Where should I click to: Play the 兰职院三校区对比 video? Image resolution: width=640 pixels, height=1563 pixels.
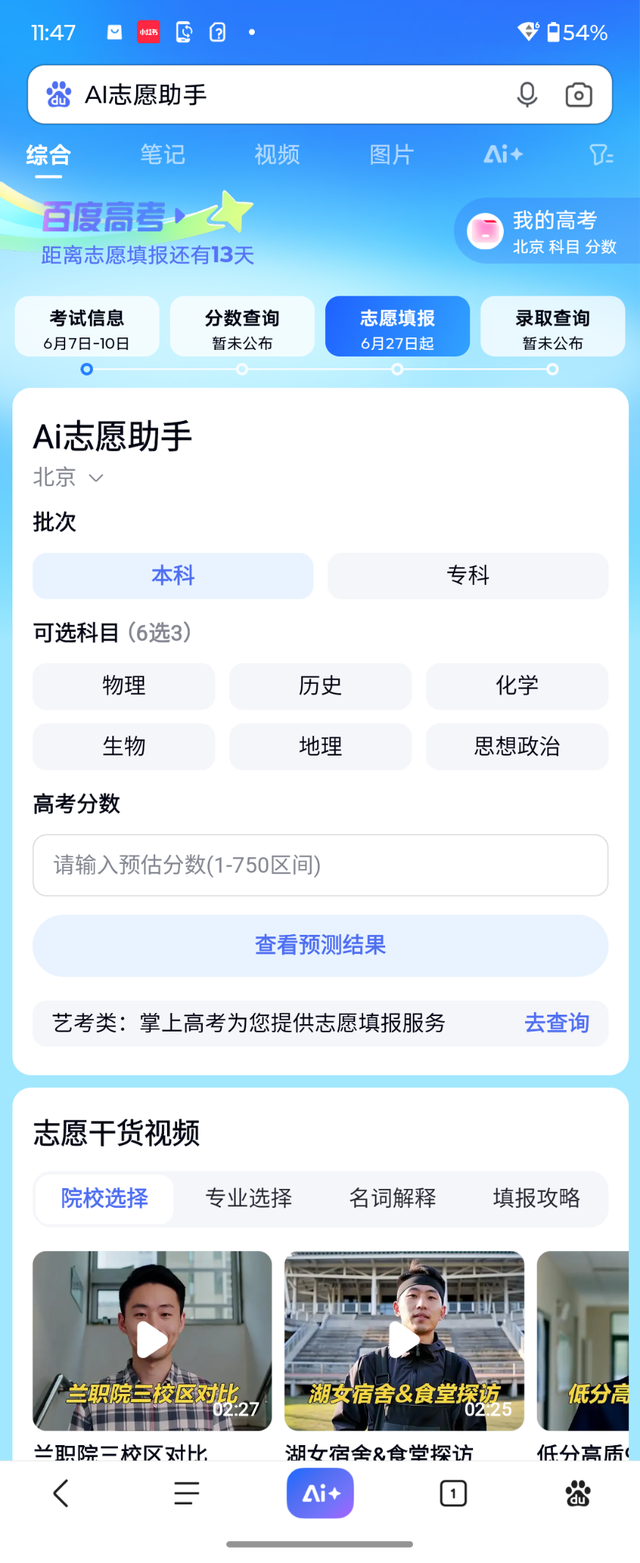152,1340
